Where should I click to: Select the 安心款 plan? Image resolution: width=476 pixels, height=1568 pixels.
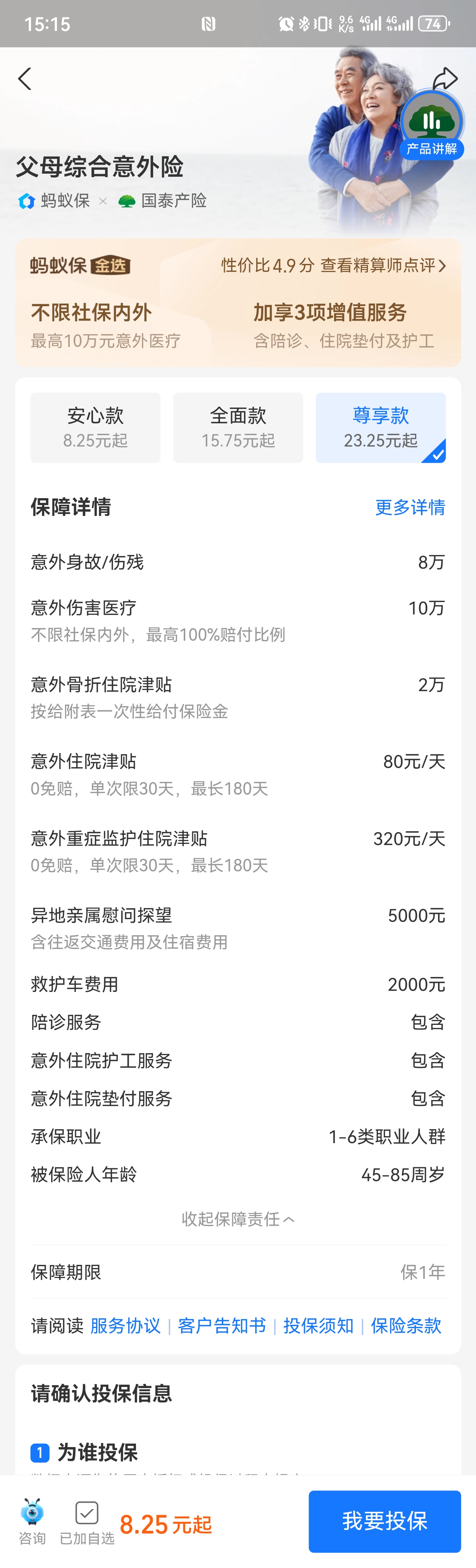tap(96, 427)
